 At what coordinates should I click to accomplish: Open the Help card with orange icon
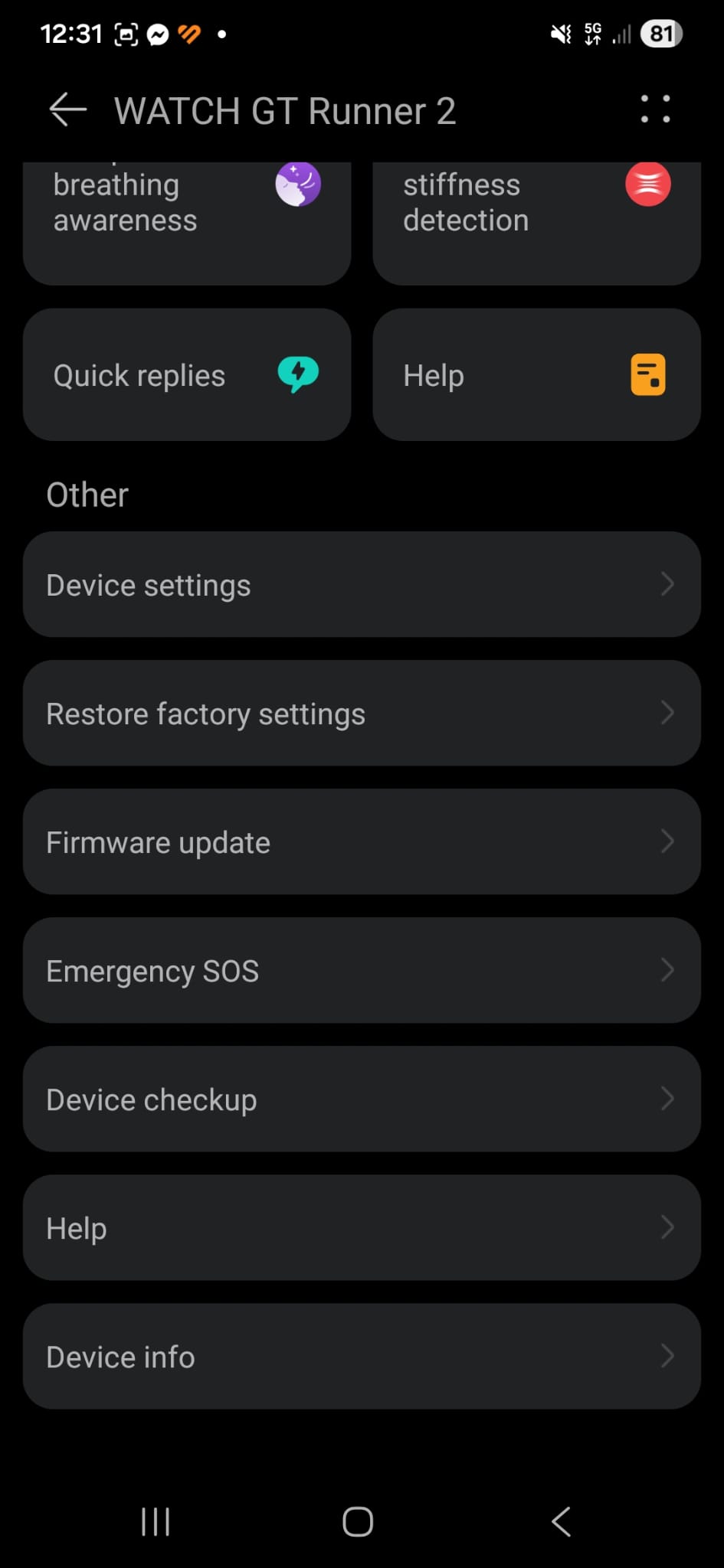click(536, 374)
